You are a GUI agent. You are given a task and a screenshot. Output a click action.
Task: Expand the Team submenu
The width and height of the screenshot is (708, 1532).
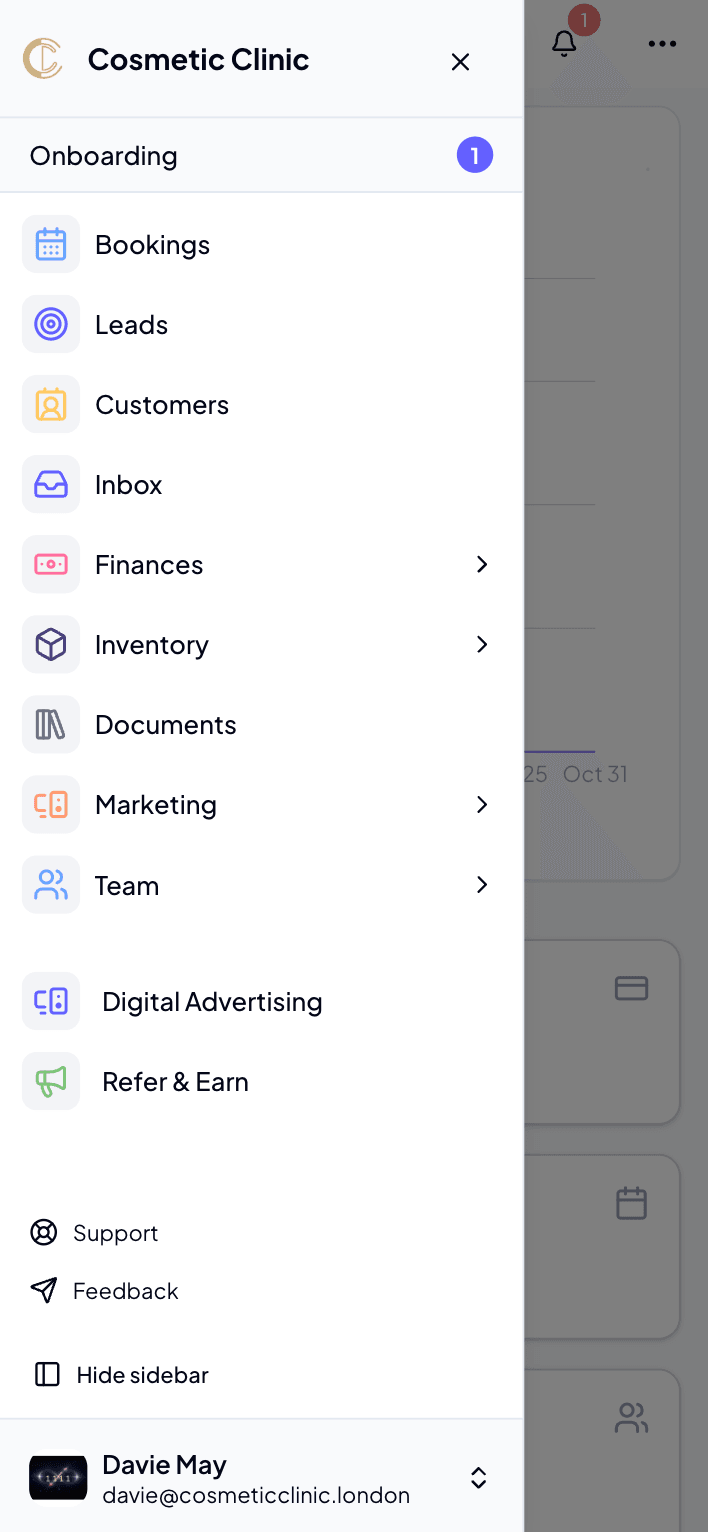coord(481,885)
